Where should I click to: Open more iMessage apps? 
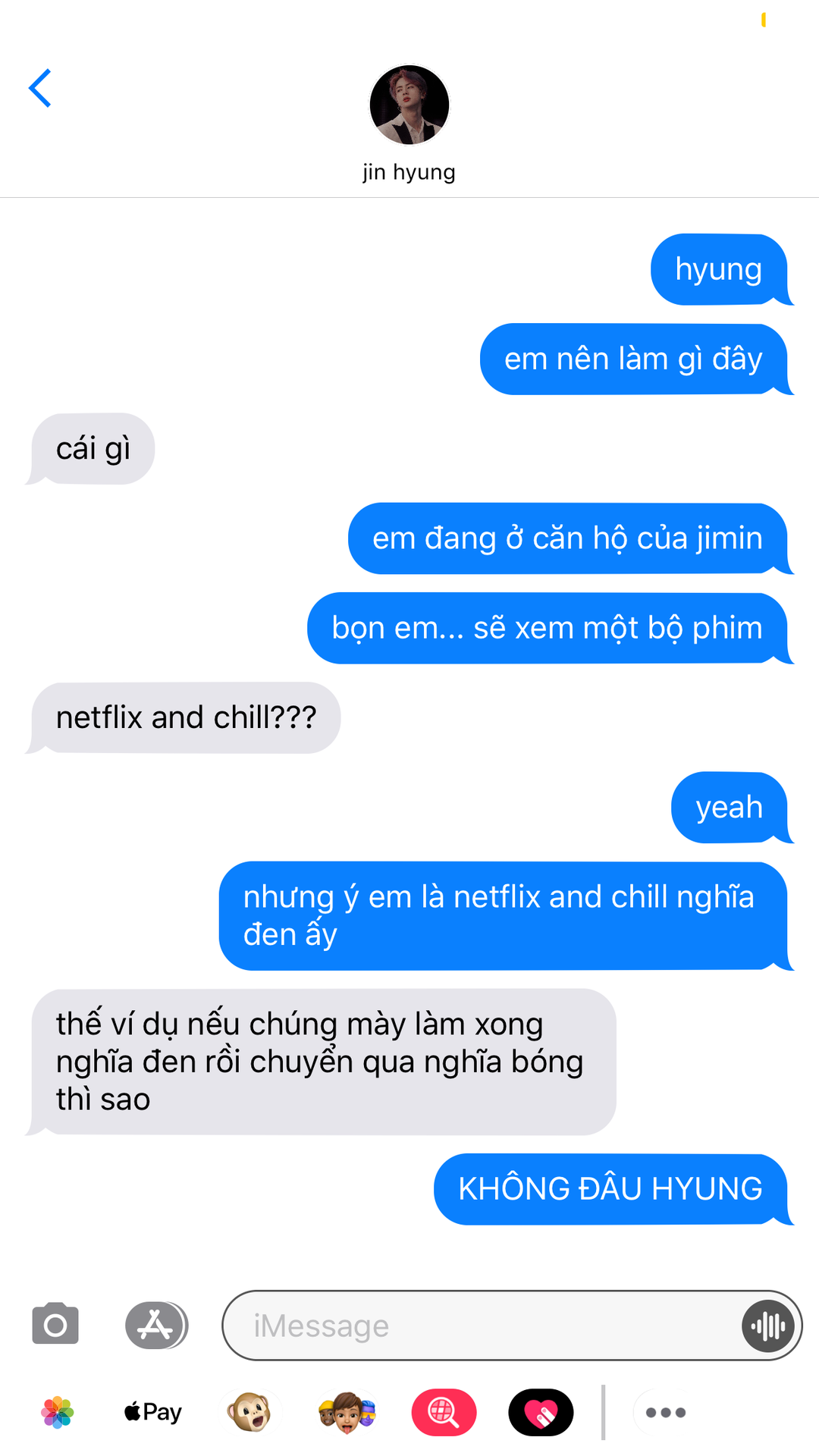(x=665, y=1412)
